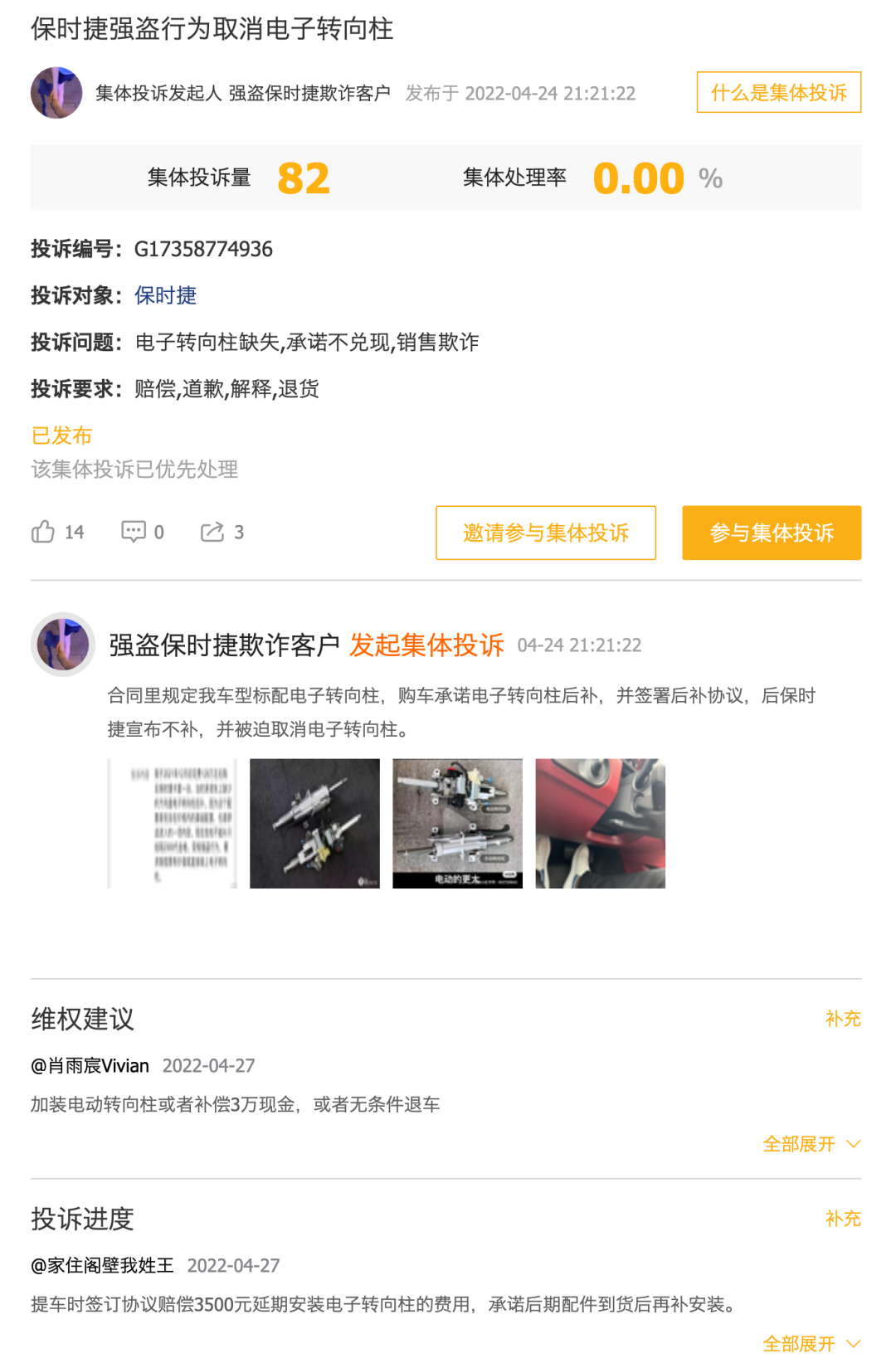Open the 保时捷 complaint target link
The image size is (896, 1363).
[x=165, y=295]
